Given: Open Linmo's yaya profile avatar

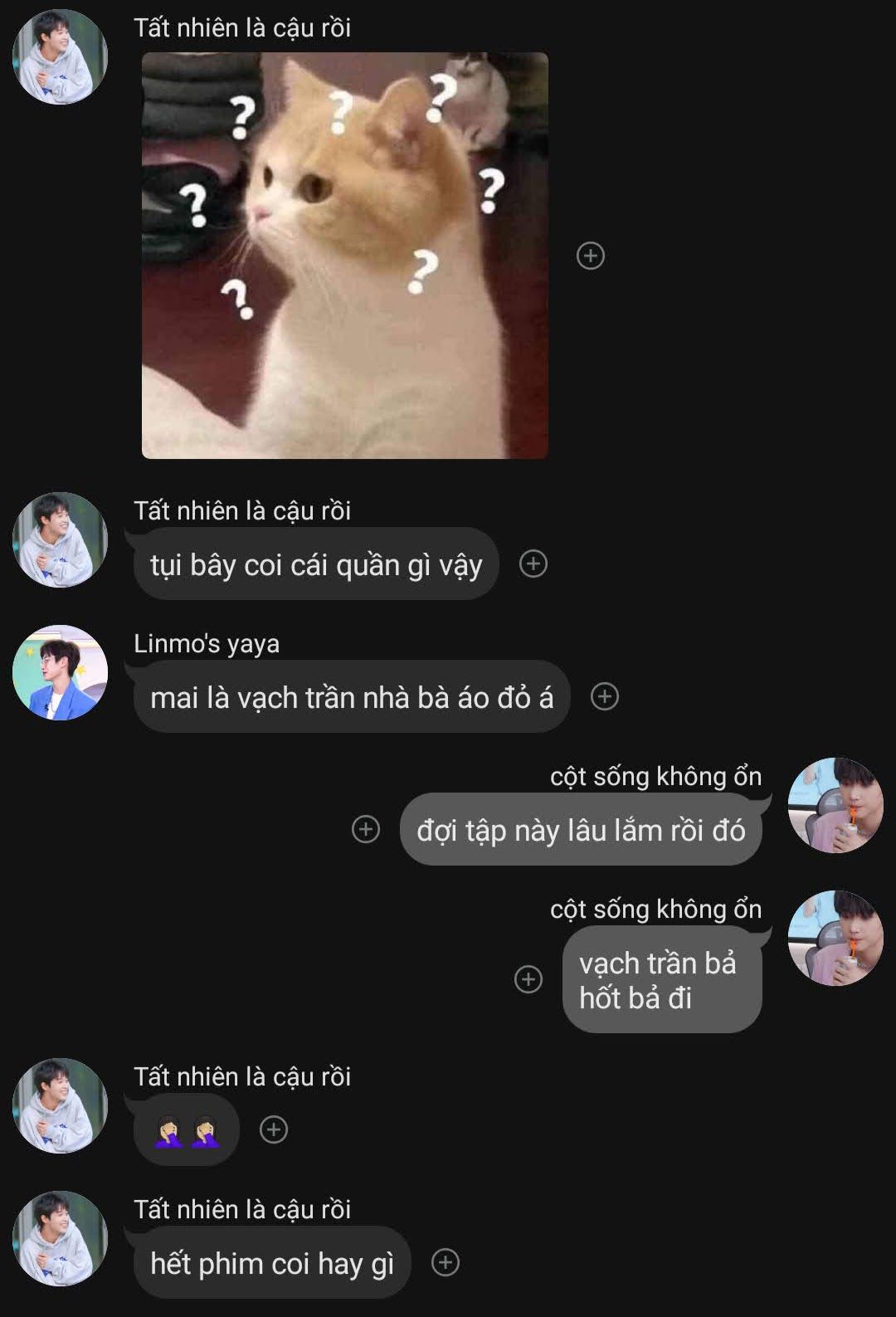Looking at the screenshot, I should coord(60,672).
